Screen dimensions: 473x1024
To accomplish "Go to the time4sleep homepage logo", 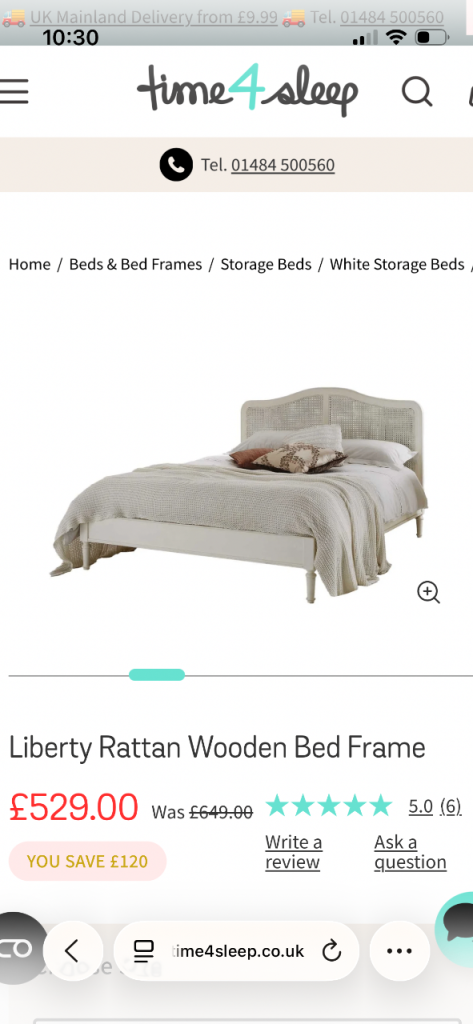I will pos(247,90).
